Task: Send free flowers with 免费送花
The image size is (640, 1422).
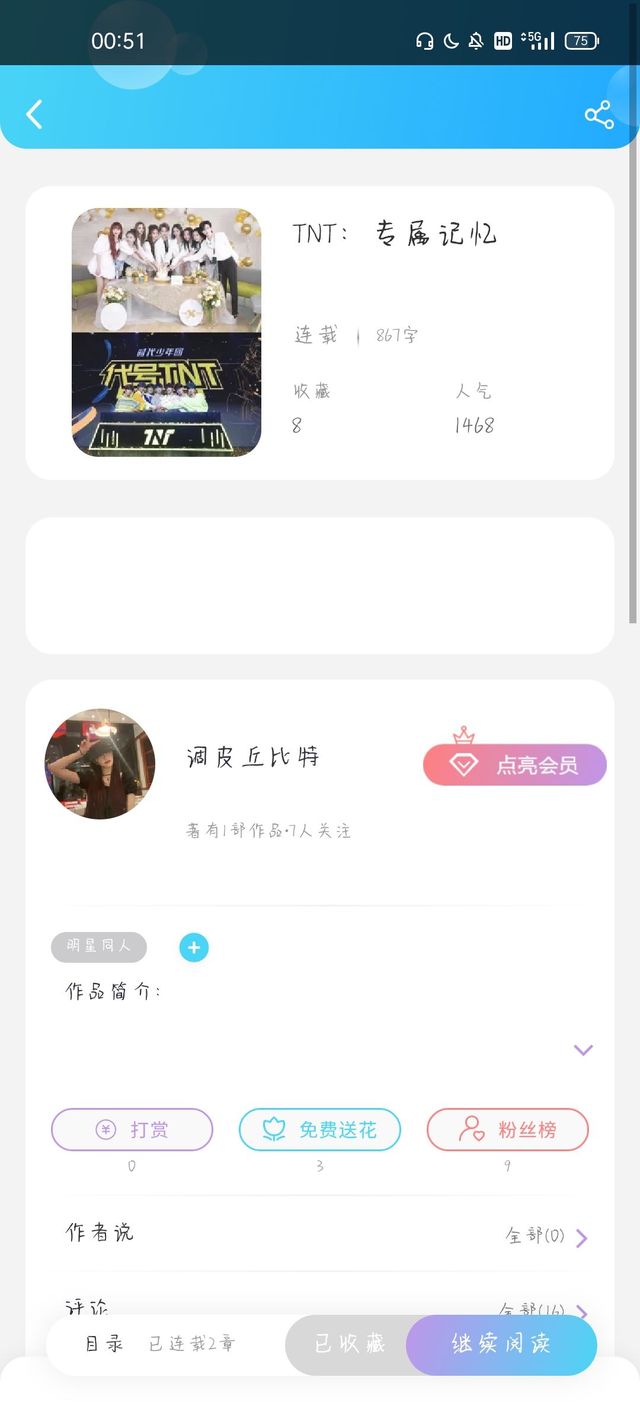Action: pyautogui.click(x=320, y=1130)
